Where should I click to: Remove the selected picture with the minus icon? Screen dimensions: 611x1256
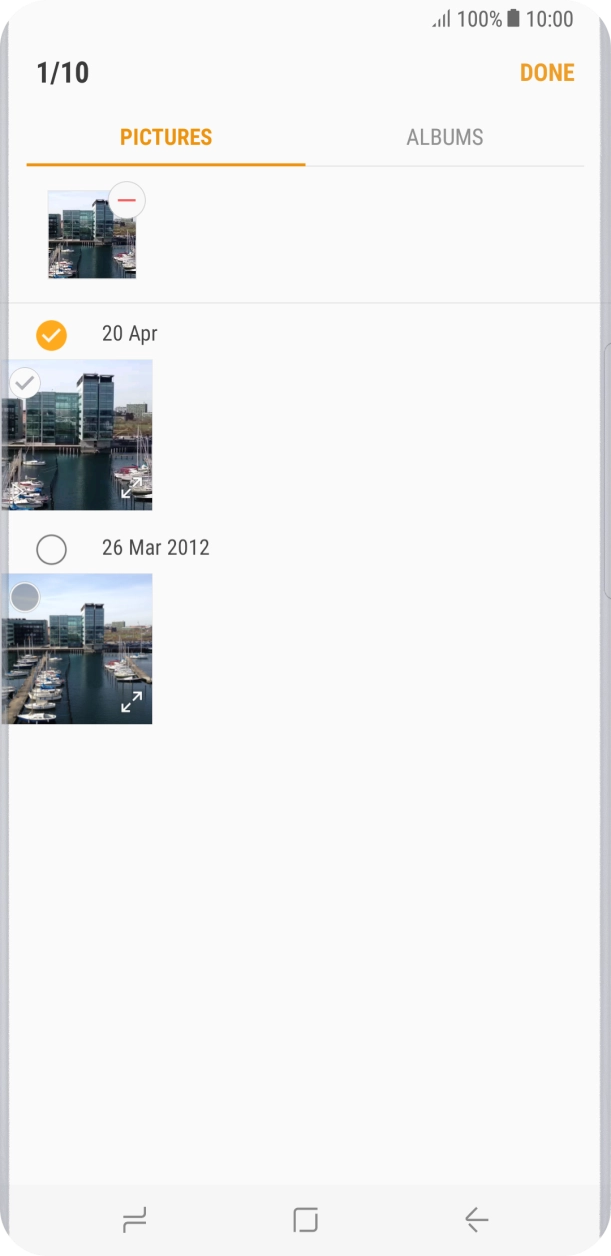click(127, 200)
